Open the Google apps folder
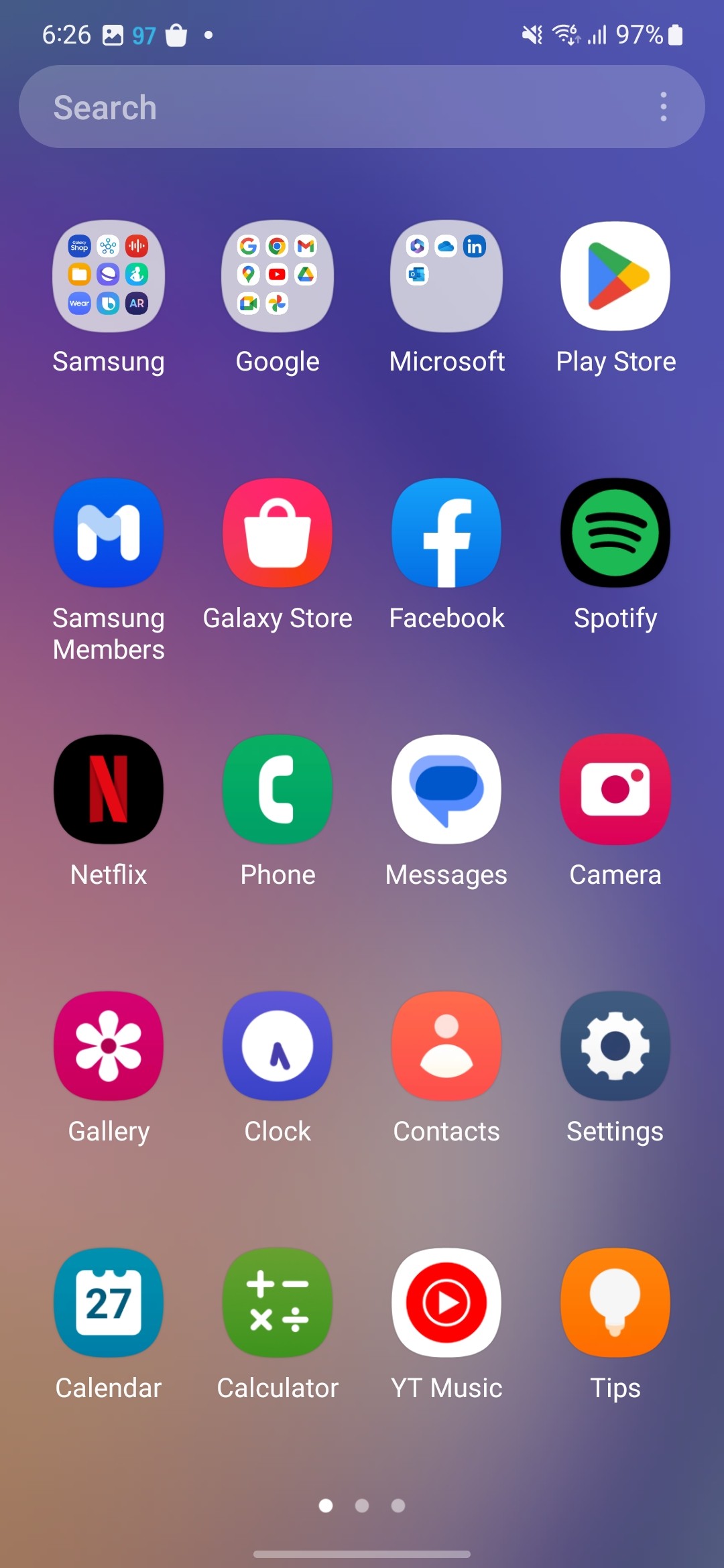724x1568 pixels. click(278, 276)
